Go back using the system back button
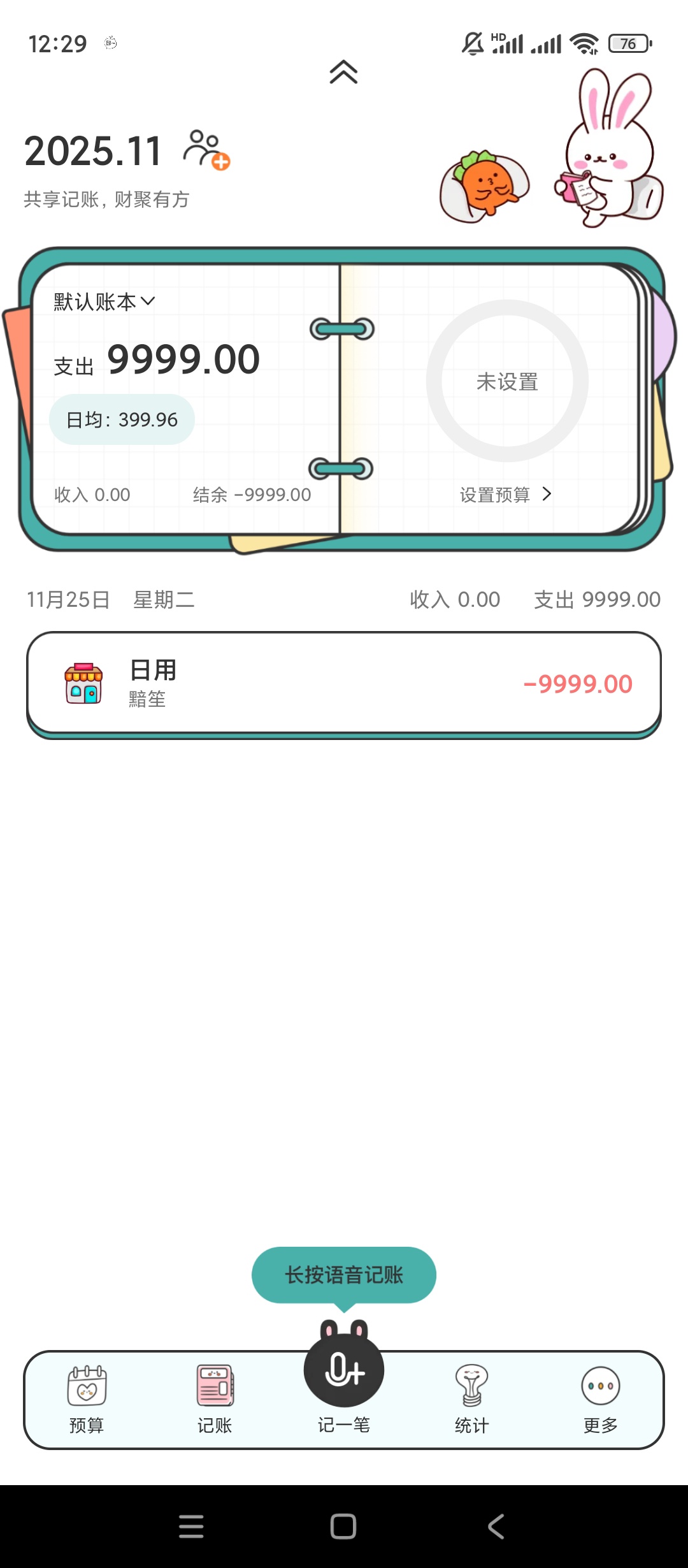The image size is (688, 1568). (496, 1527)
